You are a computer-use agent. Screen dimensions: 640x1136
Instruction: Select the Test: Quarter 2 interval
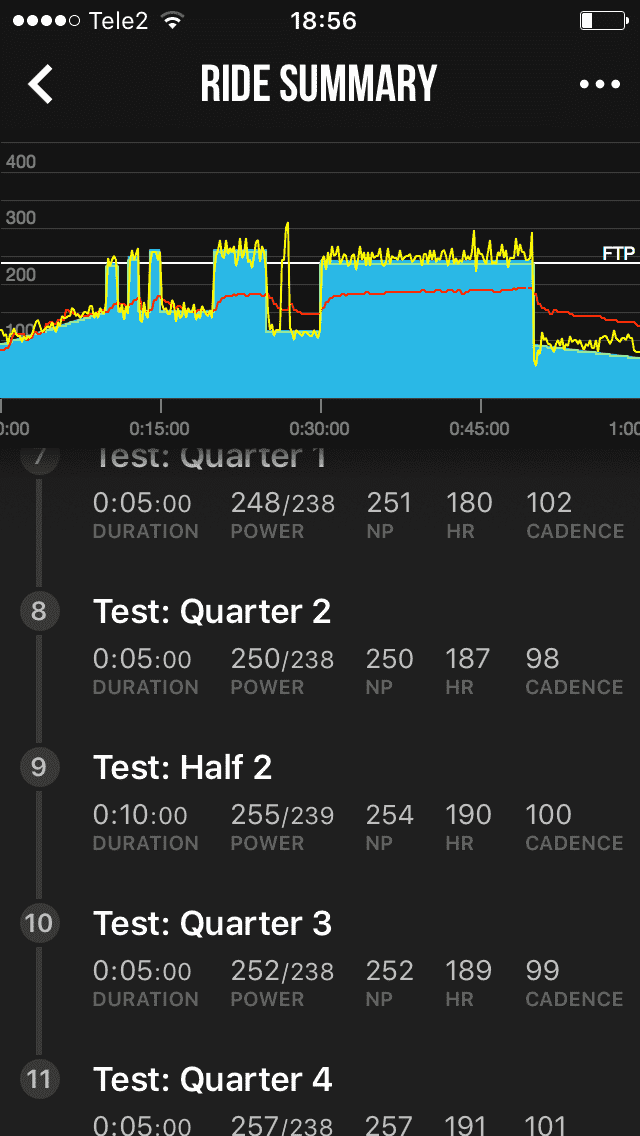tap(212, 612)
